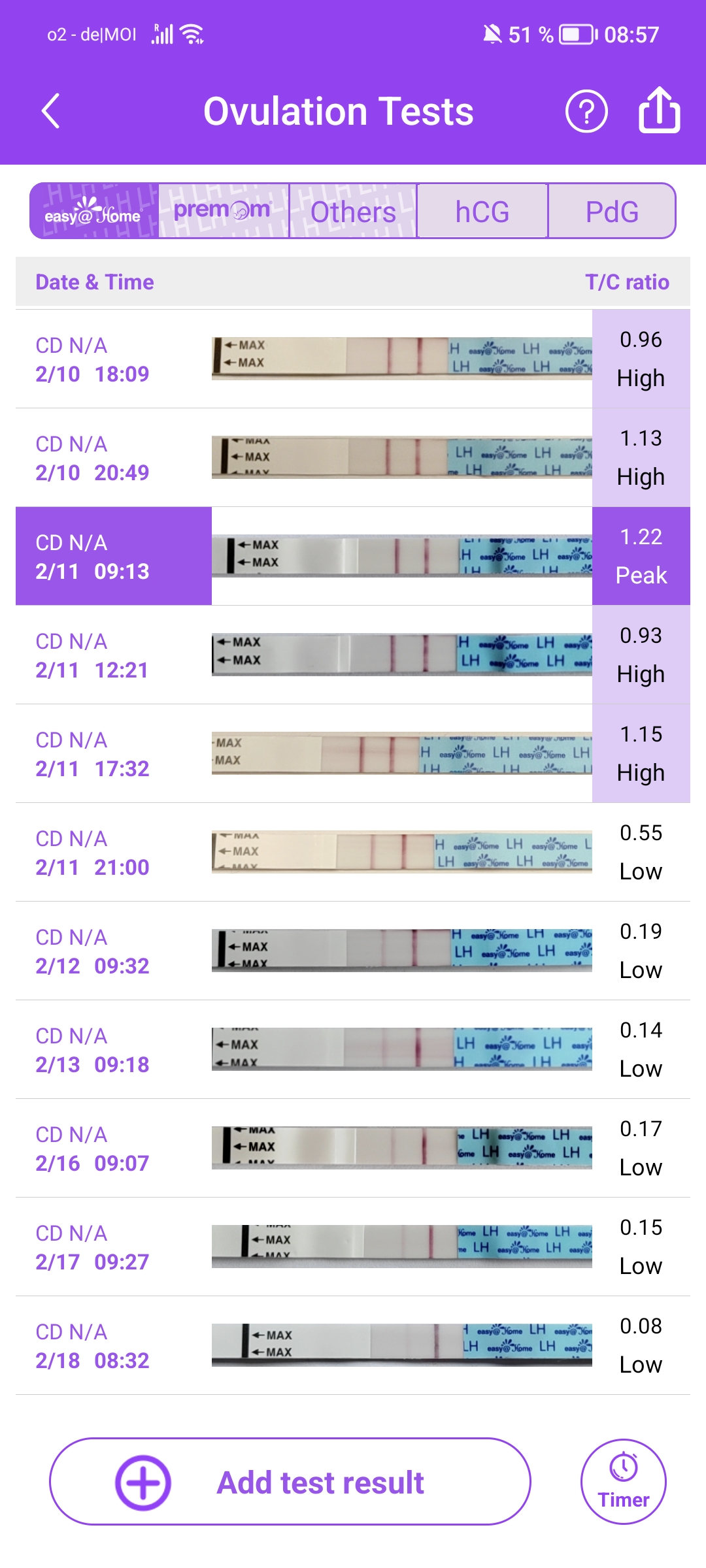View the 2/11 17:32 test entry

coord(353,753)
